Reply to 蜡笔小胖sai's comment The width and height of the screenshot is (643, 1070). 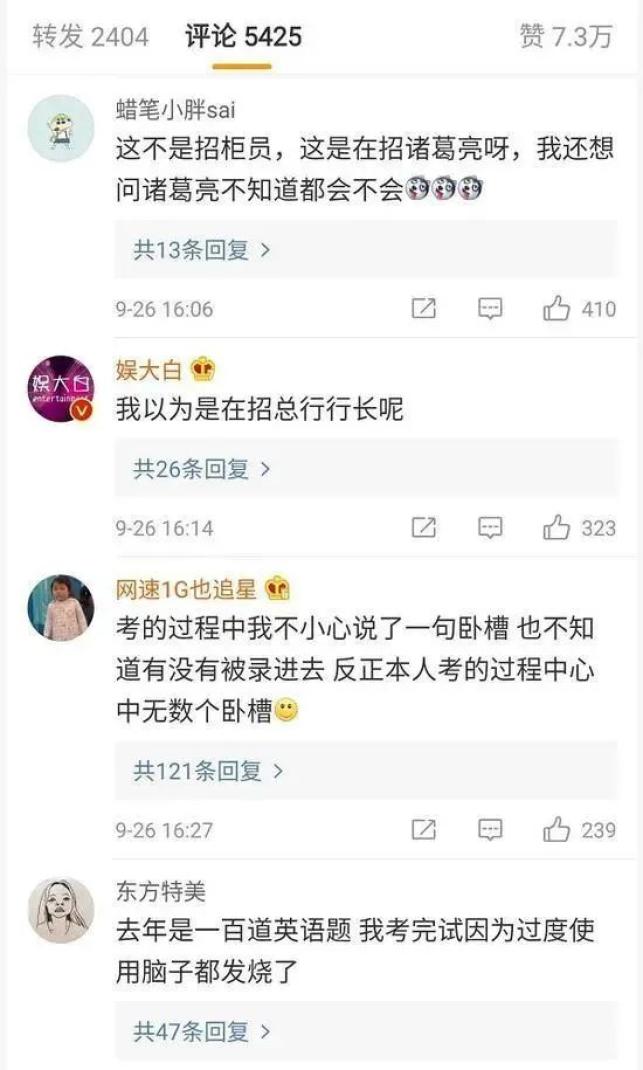pos(490,310)
